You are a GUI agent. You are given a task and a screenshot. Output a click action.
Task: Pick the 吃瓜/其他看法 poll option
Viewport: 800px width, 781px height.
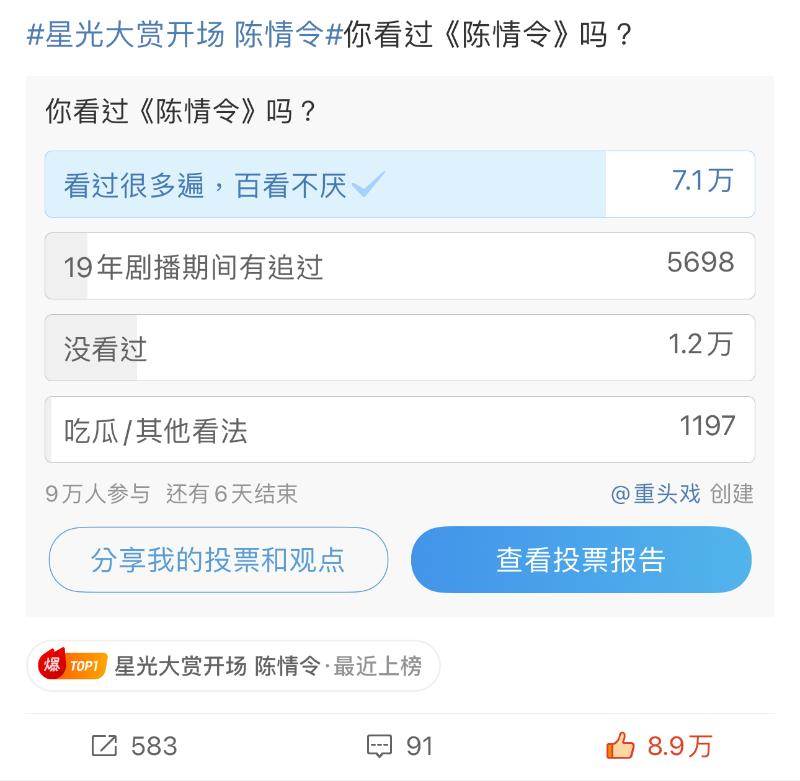click(399, 430)
